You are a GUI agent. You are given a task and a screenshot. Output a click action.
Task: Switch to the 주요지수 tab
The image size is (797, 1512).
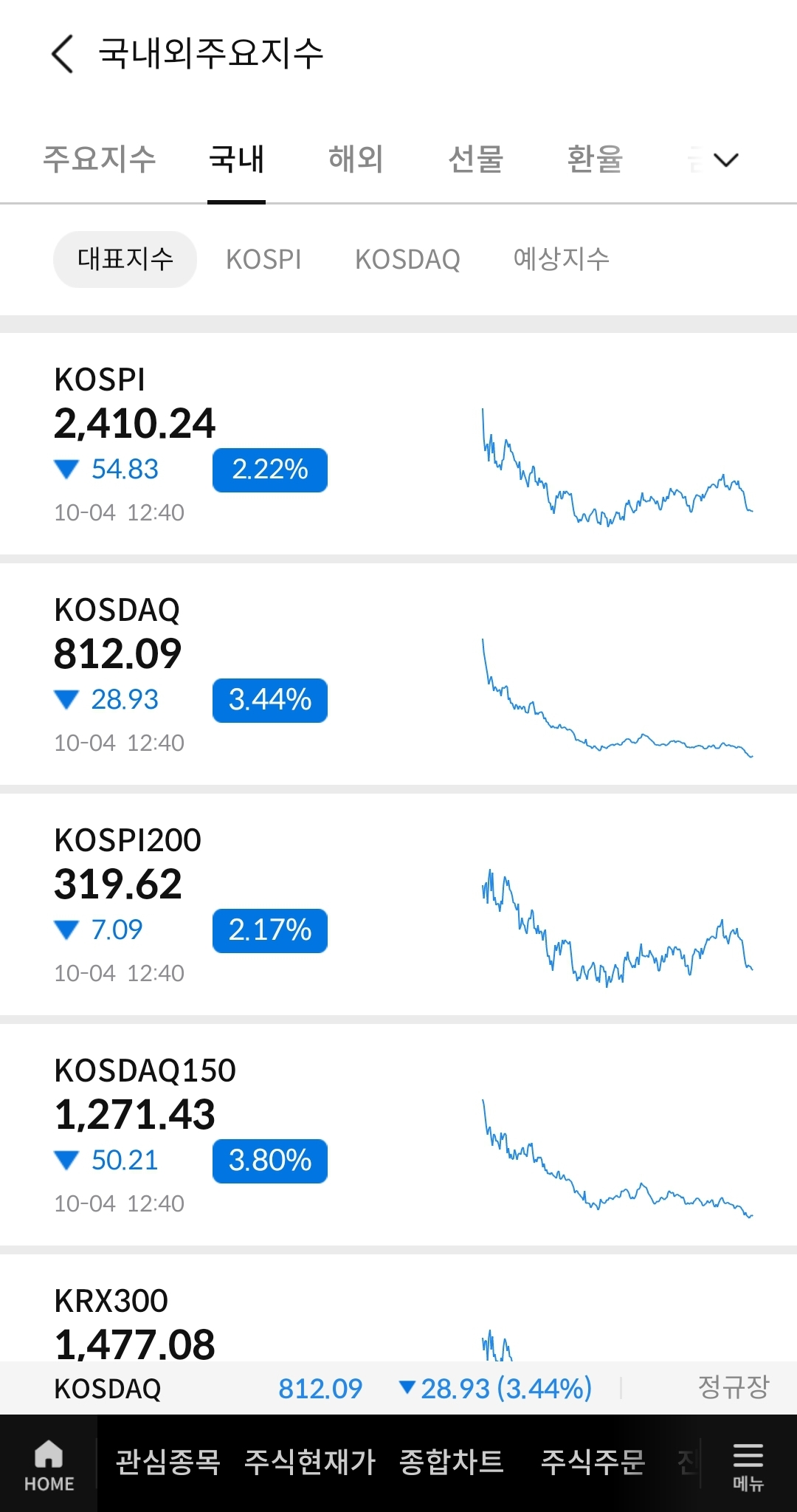tap(100, 159)
